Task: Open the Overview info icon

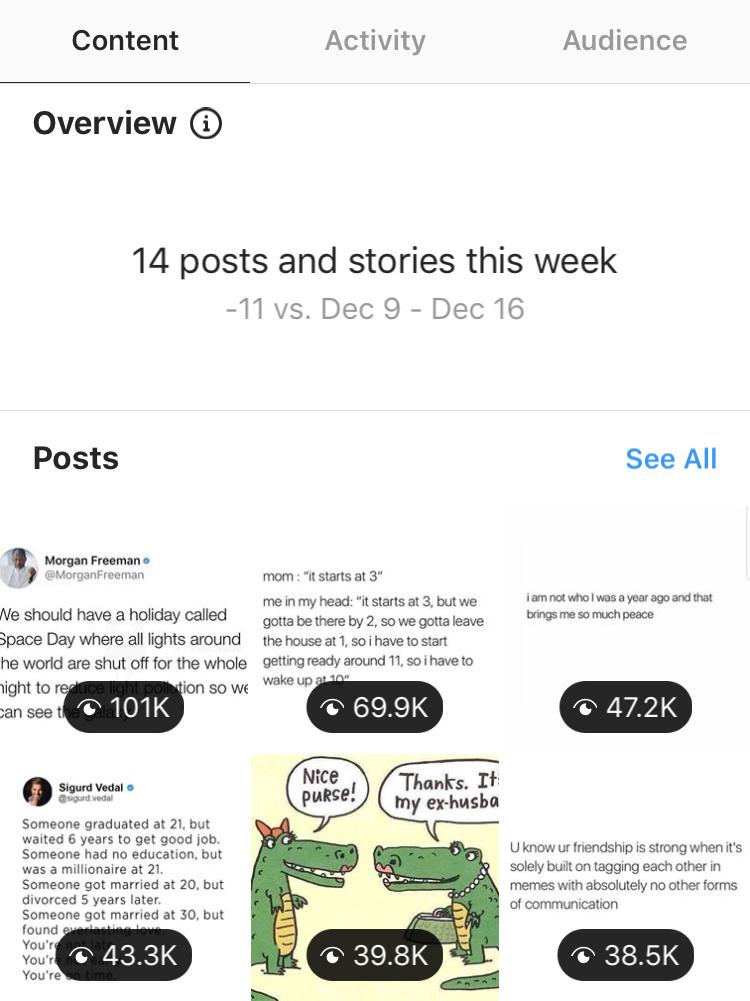Action: (206, 124)
